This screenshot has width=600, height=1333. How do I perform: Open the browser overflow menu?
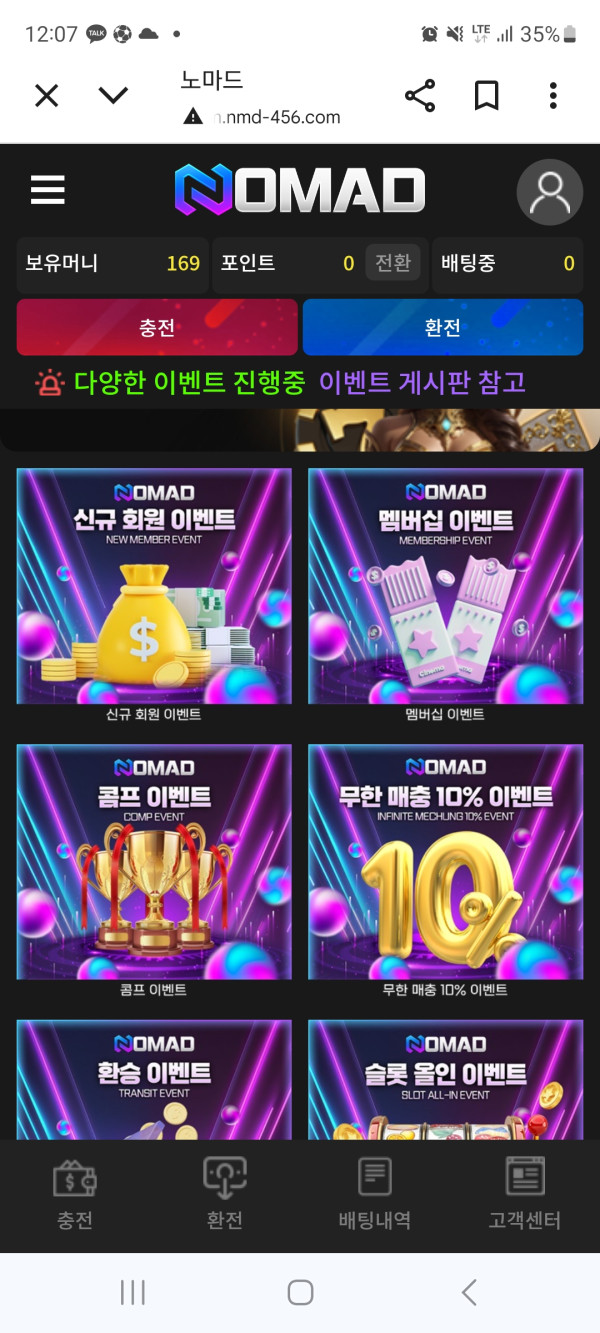[x=553, y=96]
